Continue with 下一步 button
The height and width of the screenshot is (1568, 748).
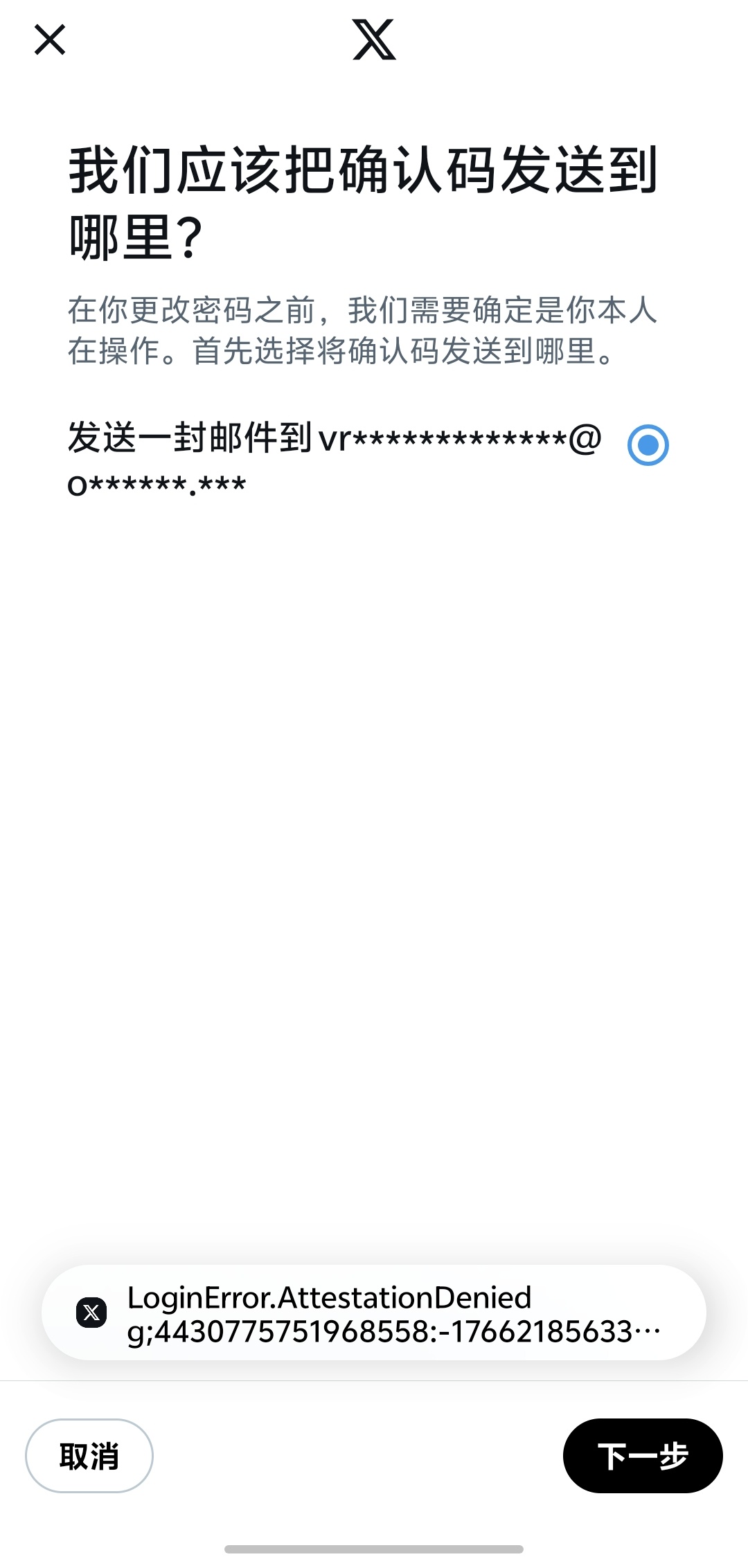click(x=642, y=1455)
